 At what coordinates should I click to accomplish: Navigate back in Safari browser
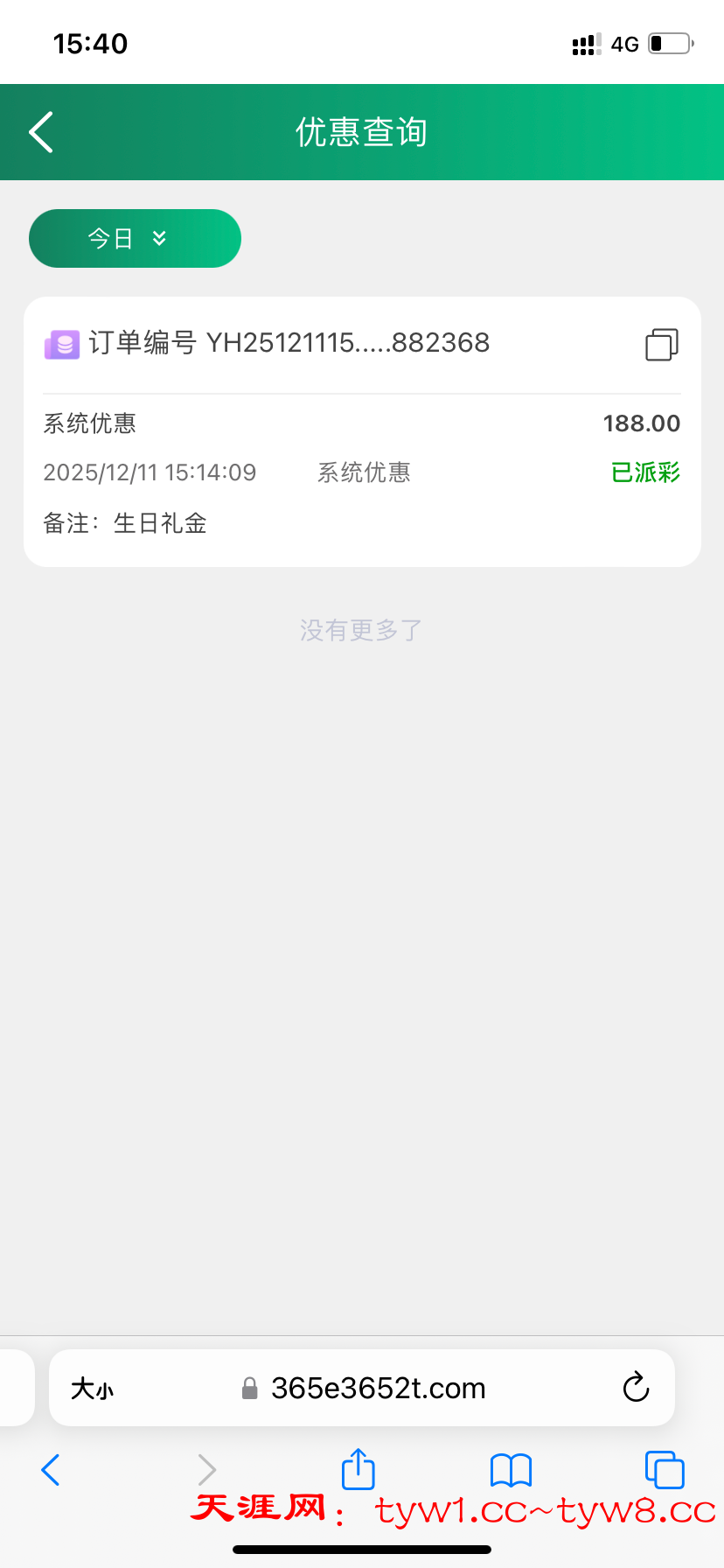coord(51,1470)
